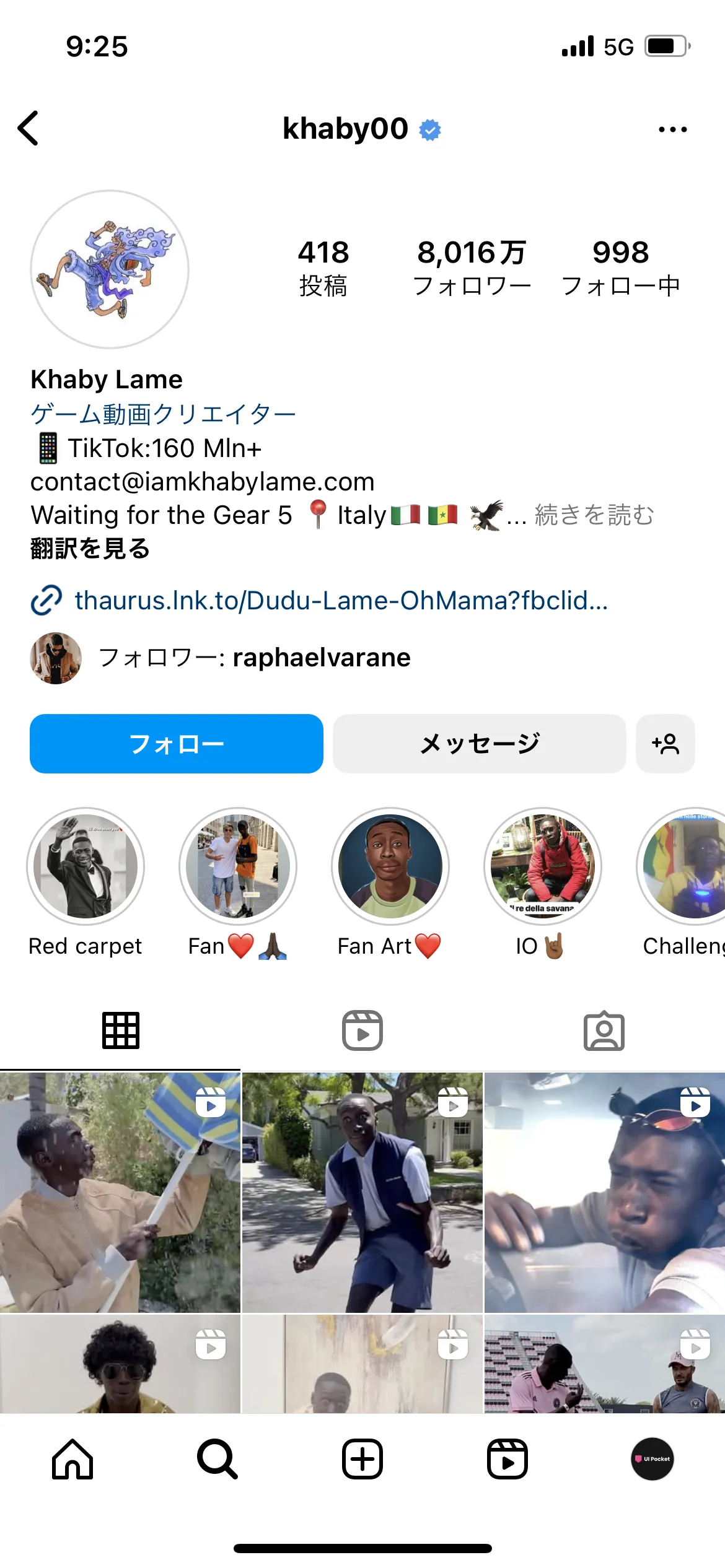Show suggested accounts with the add-person arrow
Viewport: 725px width, 1568px height.
click(666, 744)
